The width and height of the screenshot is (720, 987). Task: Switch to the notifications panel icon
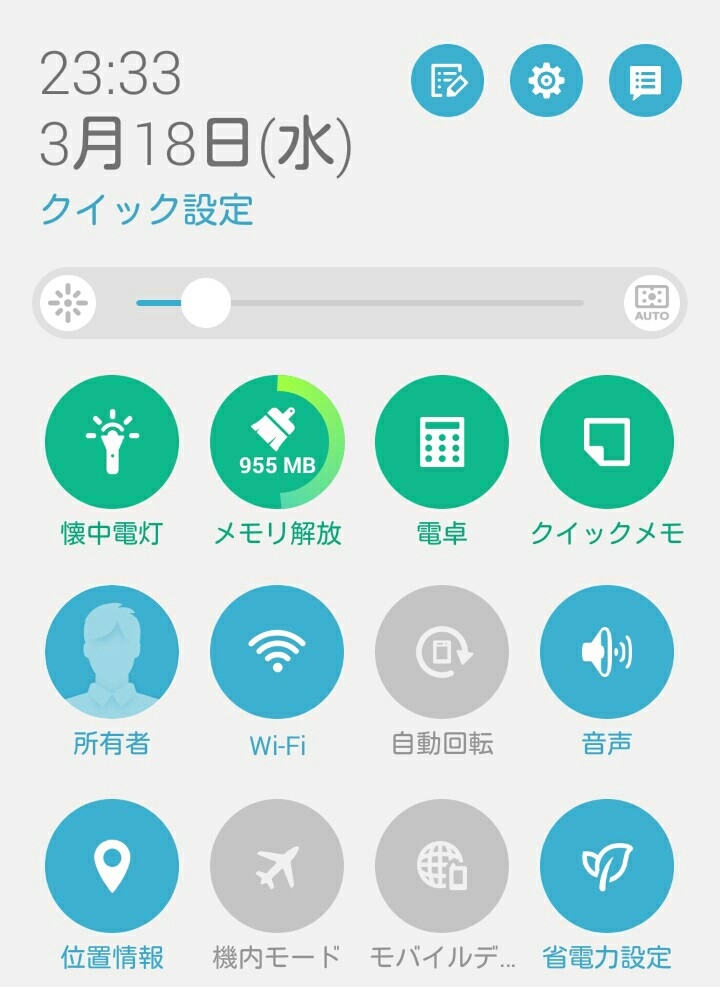click(x=645, y=81)
